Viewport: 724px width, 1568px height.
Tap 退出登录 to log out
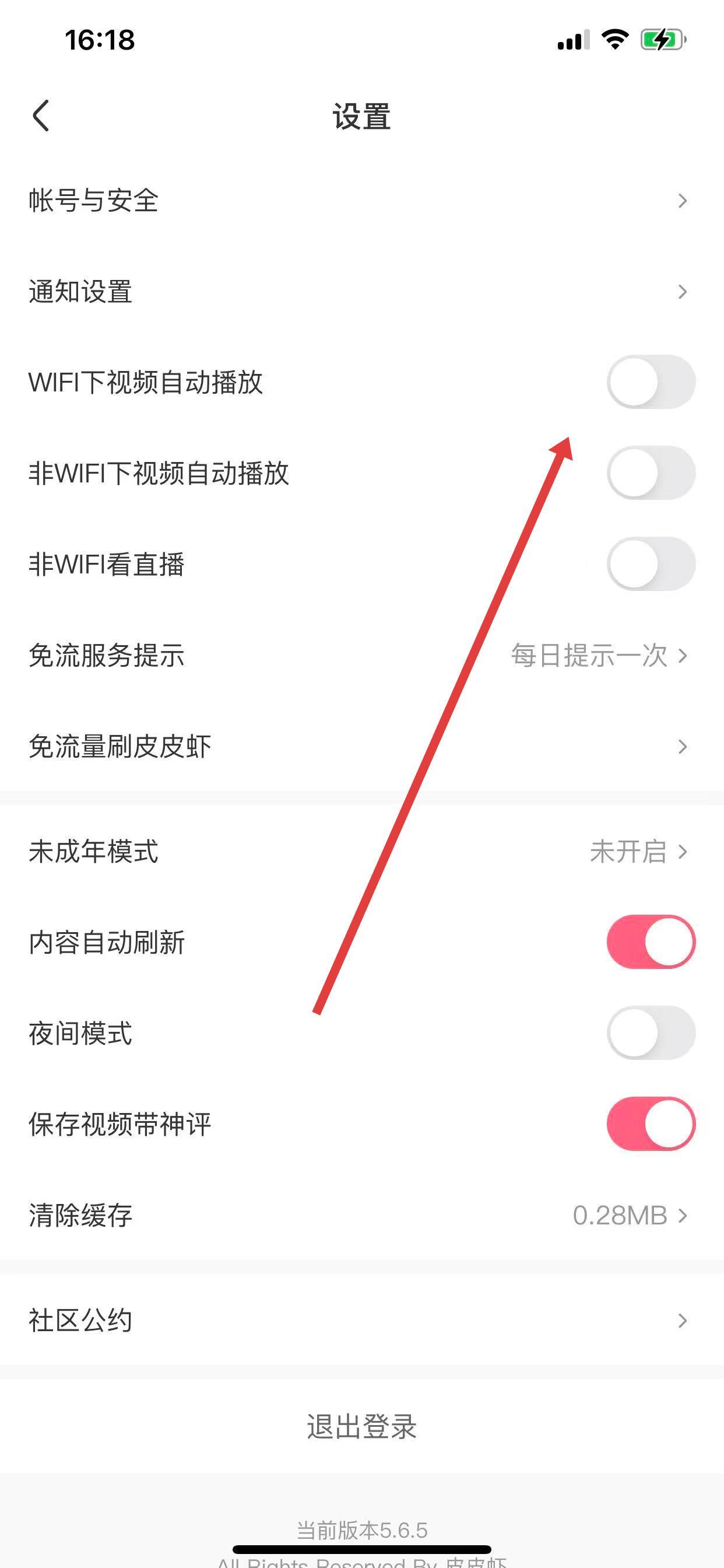pos(361,1426)
